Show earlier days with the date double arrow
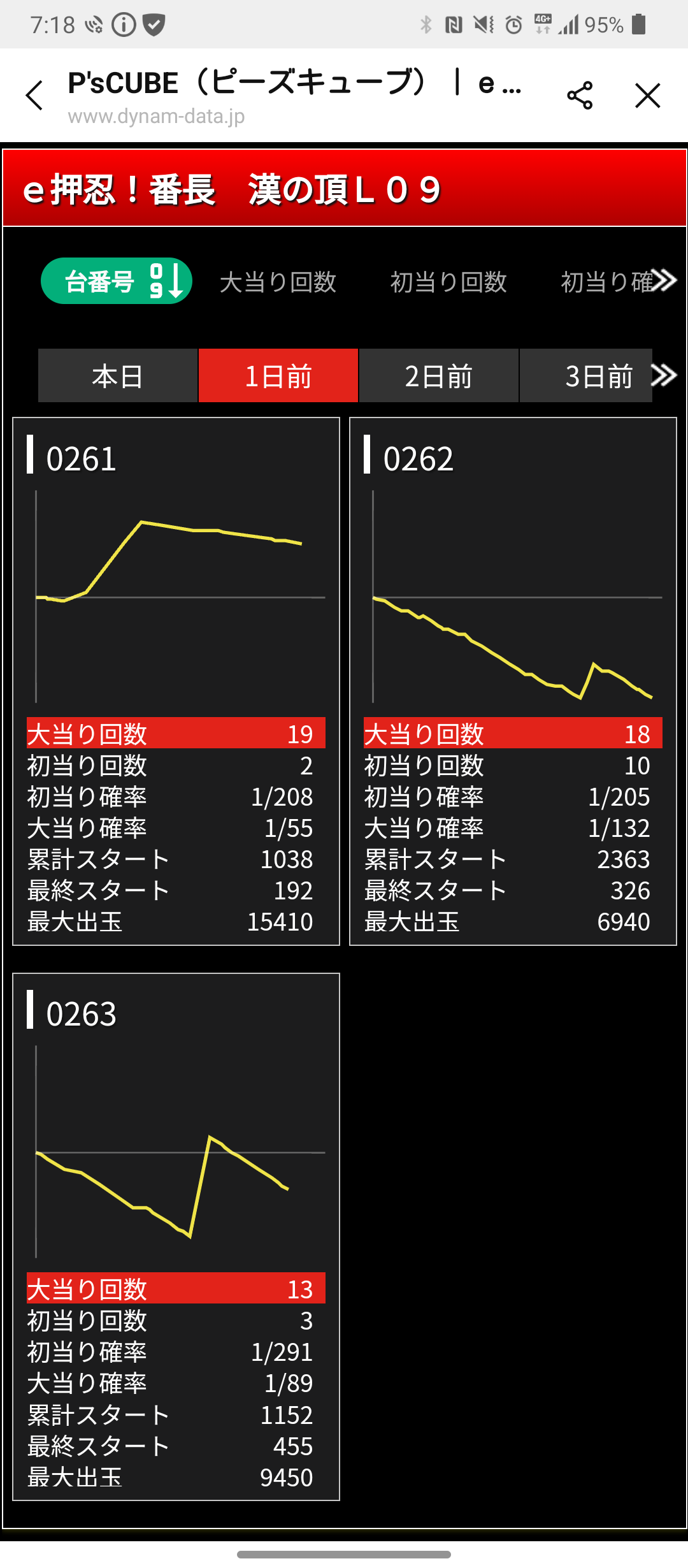The image size is (688, 1568). tap(664, 375)
